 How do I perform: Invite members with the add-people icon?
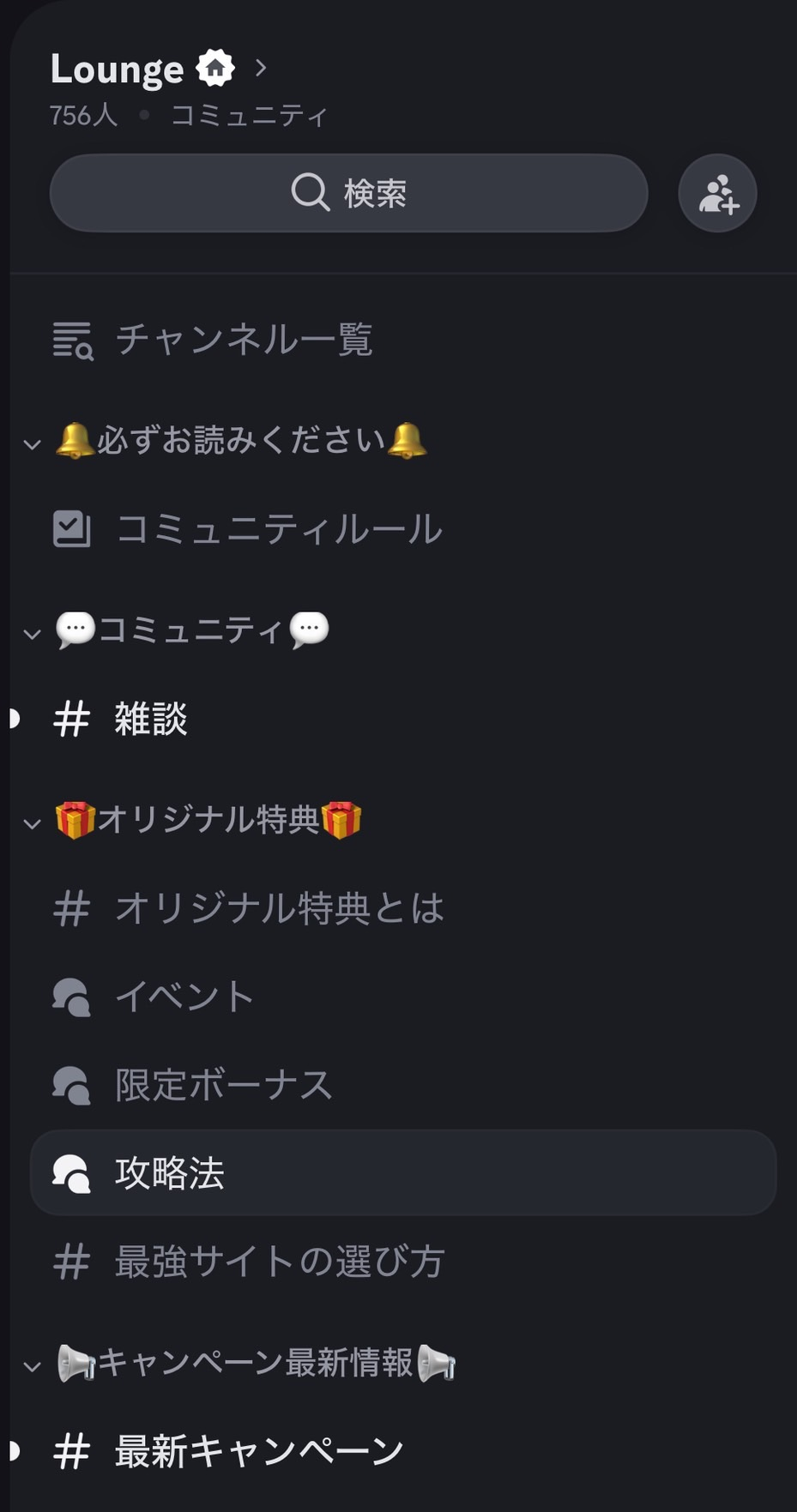[x=717, y=194]
